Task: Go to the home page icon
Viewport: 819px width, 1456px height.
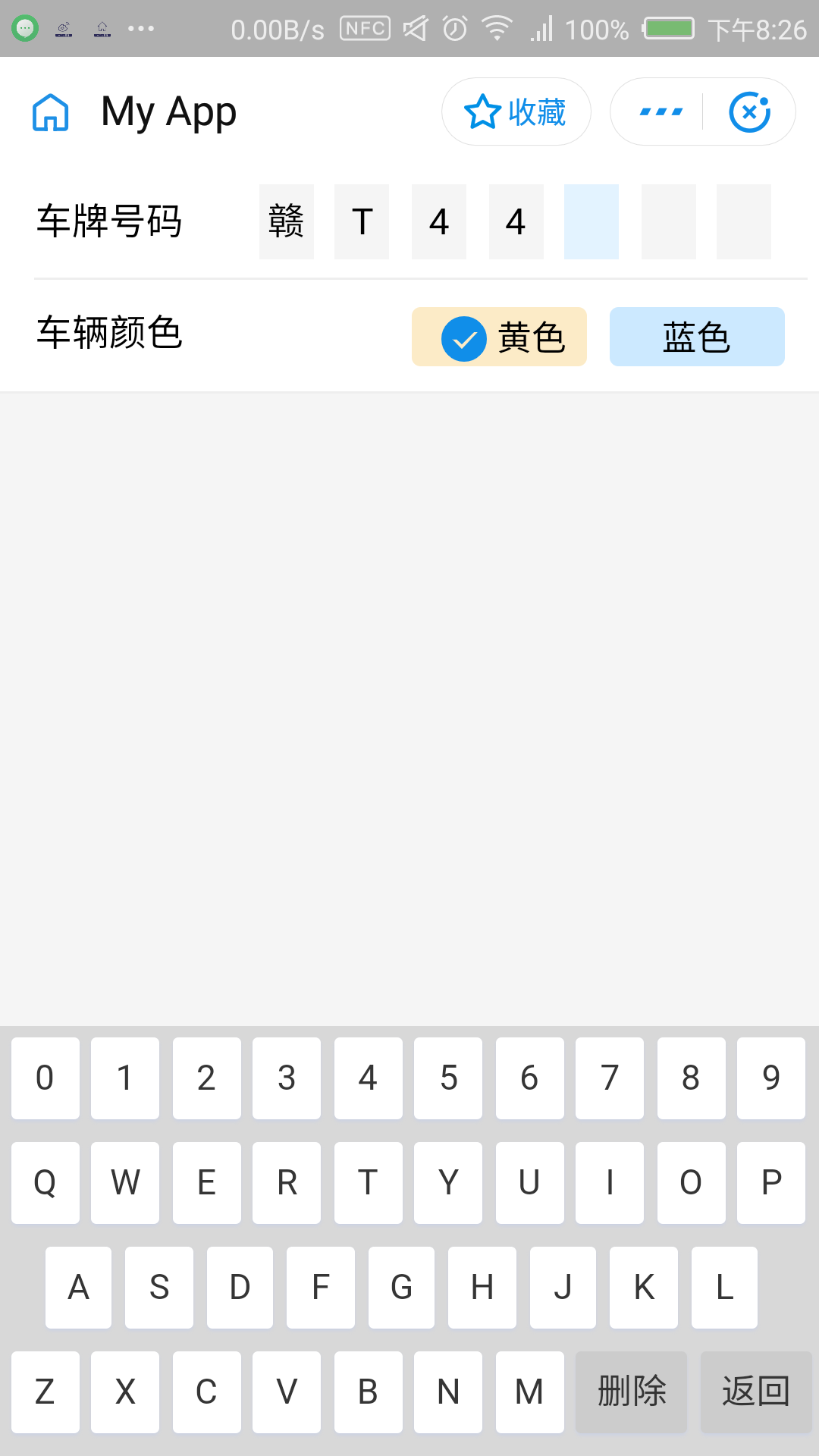Action: tap(51, 113)
